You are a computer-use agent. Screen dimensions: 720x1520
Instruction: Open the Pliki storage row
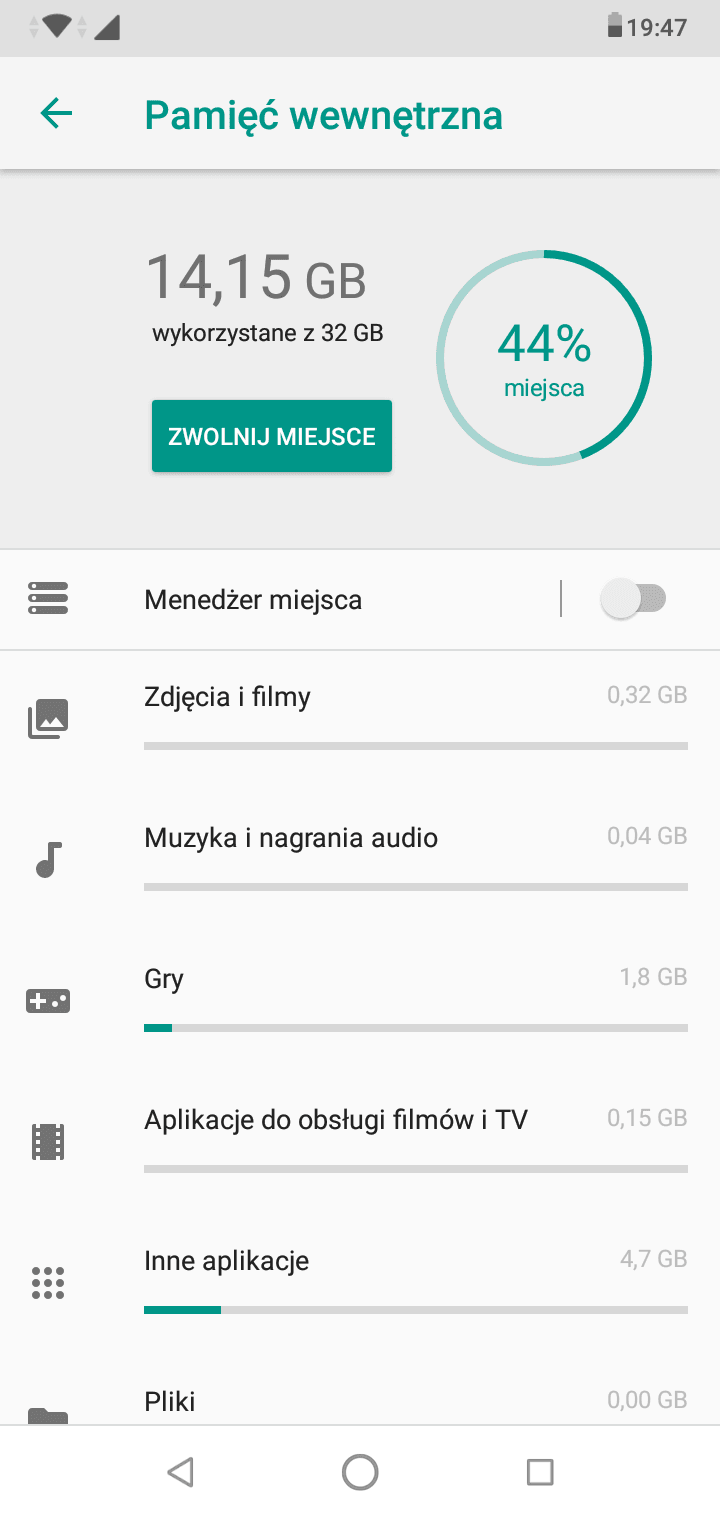tap(360, 1390)
